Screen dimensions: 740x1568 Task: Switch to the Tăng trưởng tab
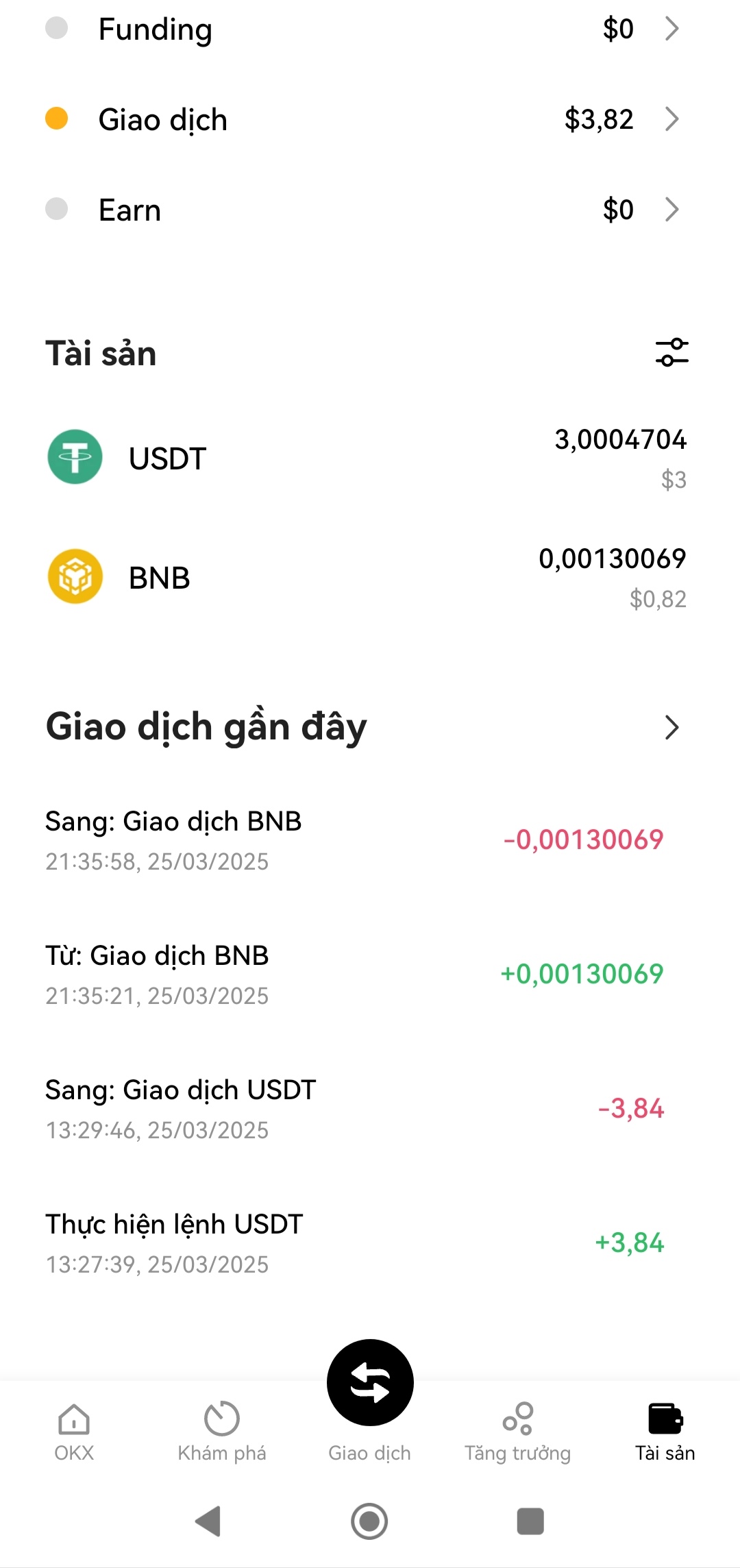click(518, 1432)
